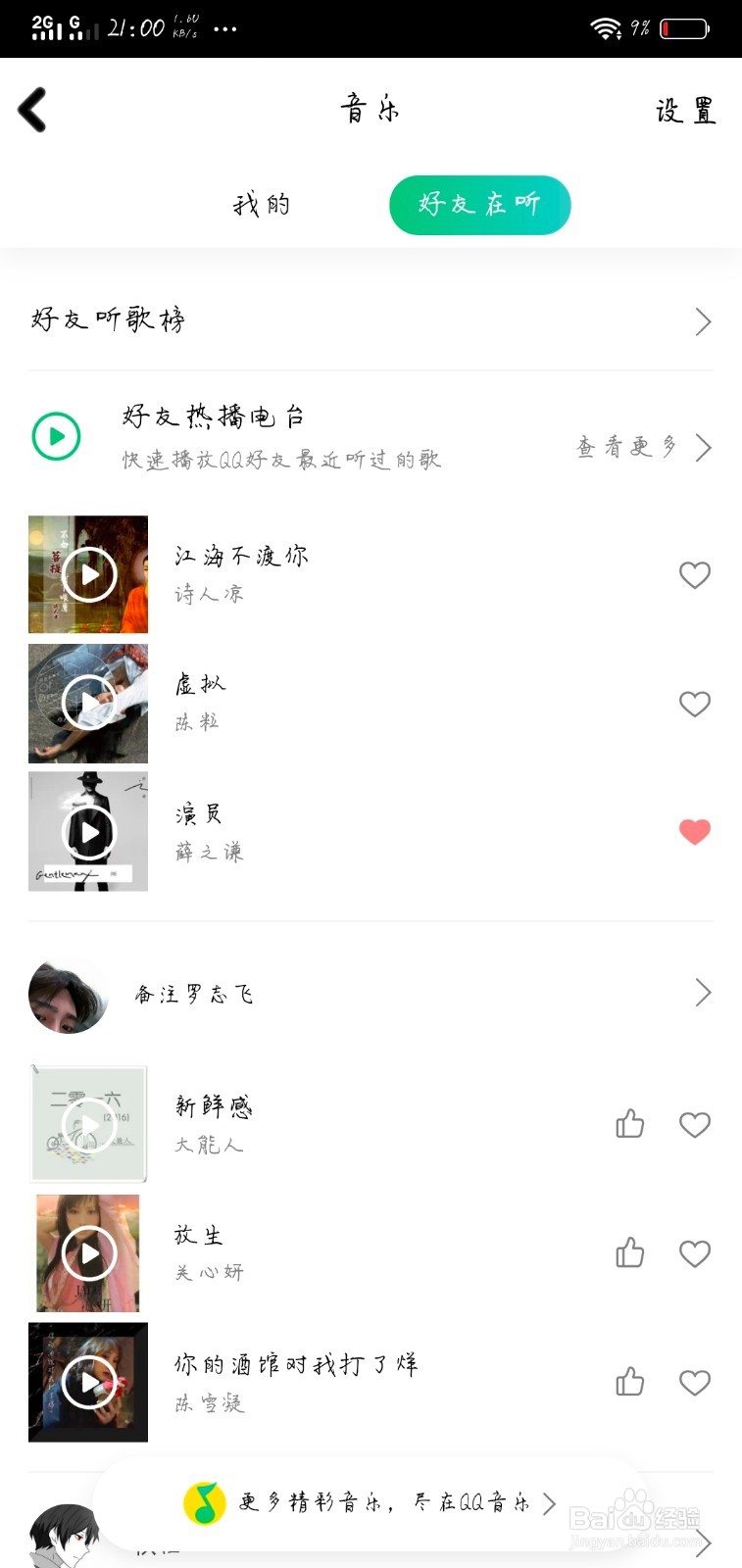Favorite the song 虚拟
Image resolution: width=742 pixels, height=1568 pixels.
[695, 704]
